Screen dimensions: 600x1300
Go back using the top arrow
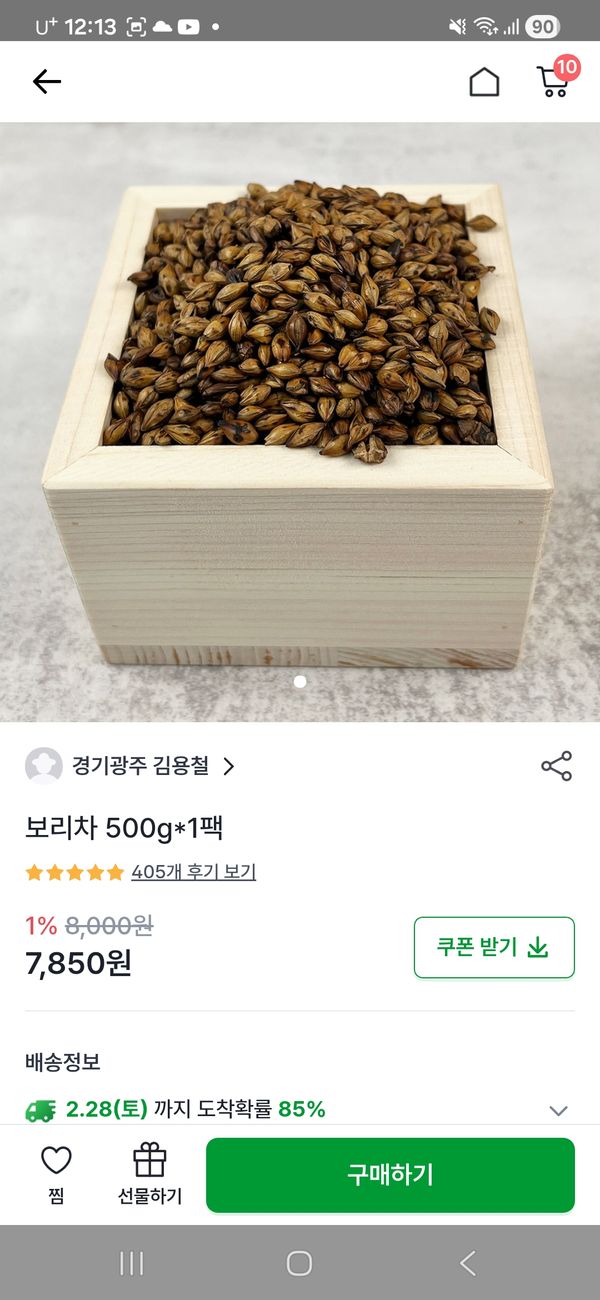46,82
